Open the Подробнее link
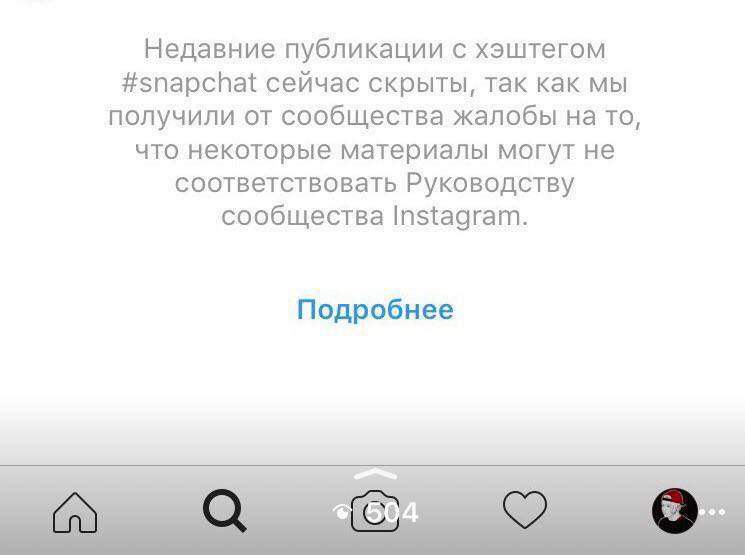Screen dimensions: 745x555 pos(375,310)
